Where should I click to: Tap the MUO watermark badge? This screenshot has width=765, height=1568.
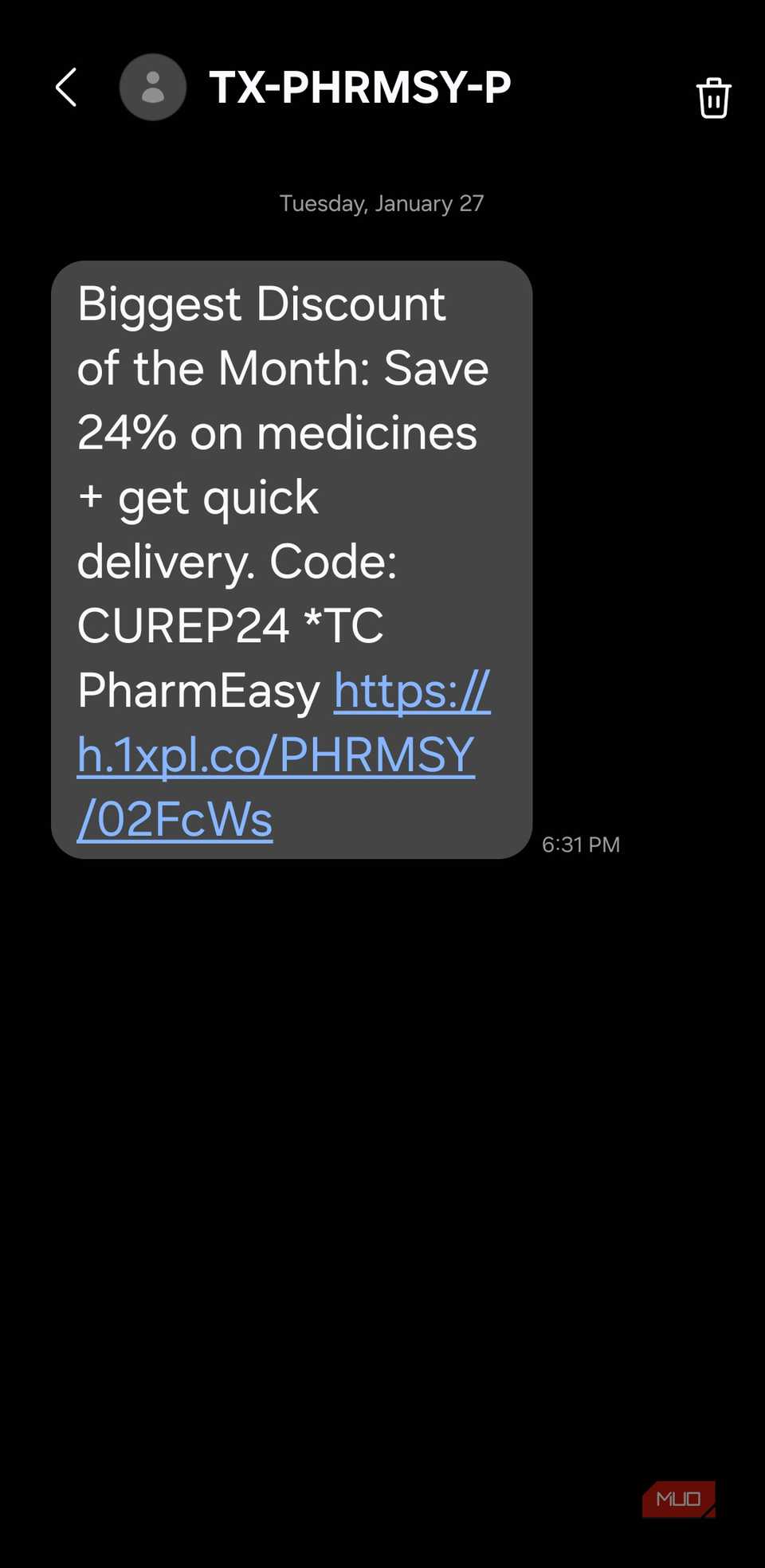click(679, 1498)
